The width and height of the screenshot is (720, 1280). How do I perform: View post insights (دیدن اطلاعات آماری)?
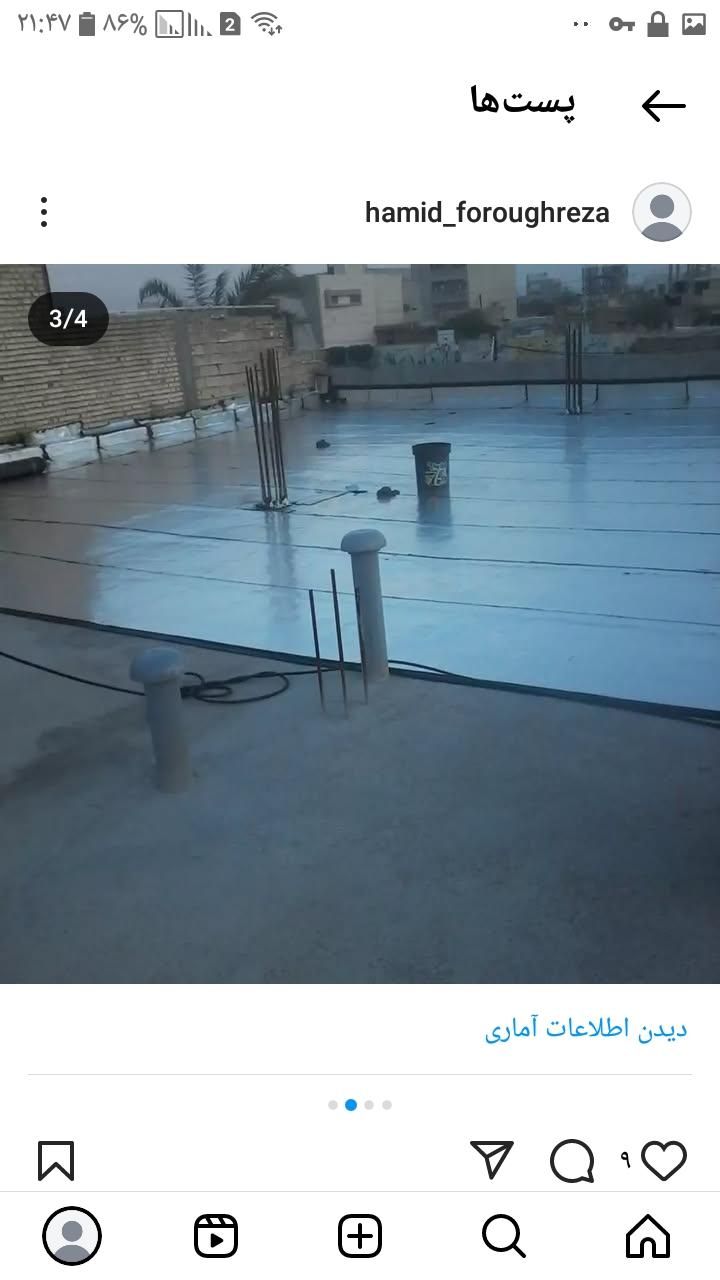(586, 1029)
